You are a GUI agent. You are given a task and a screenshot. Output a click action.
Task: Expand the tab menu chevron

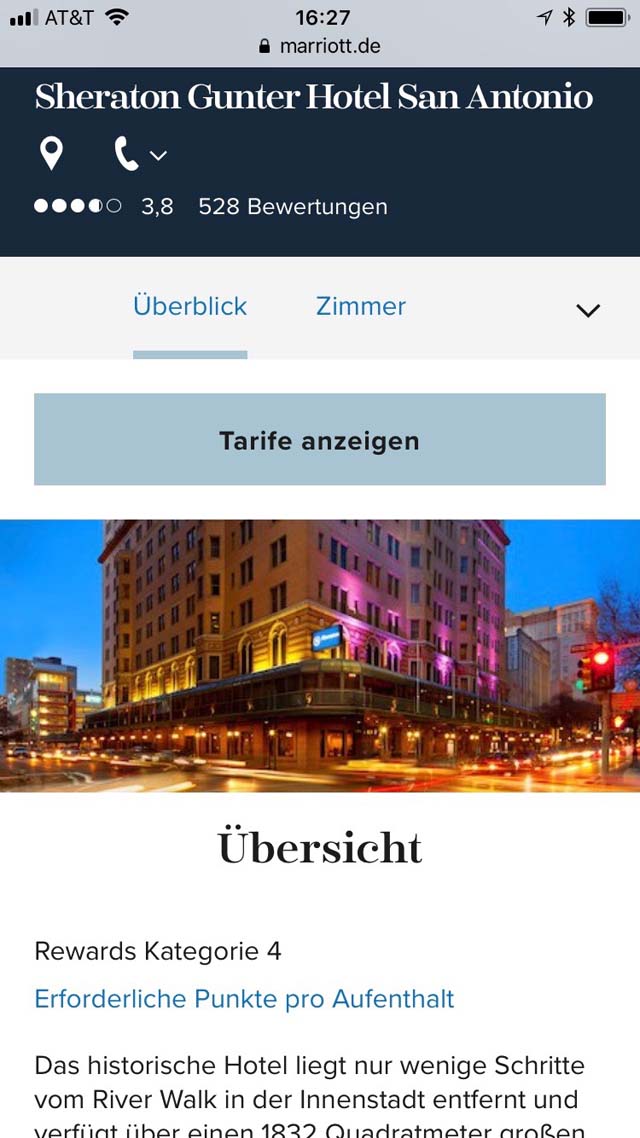pos(588,311)
